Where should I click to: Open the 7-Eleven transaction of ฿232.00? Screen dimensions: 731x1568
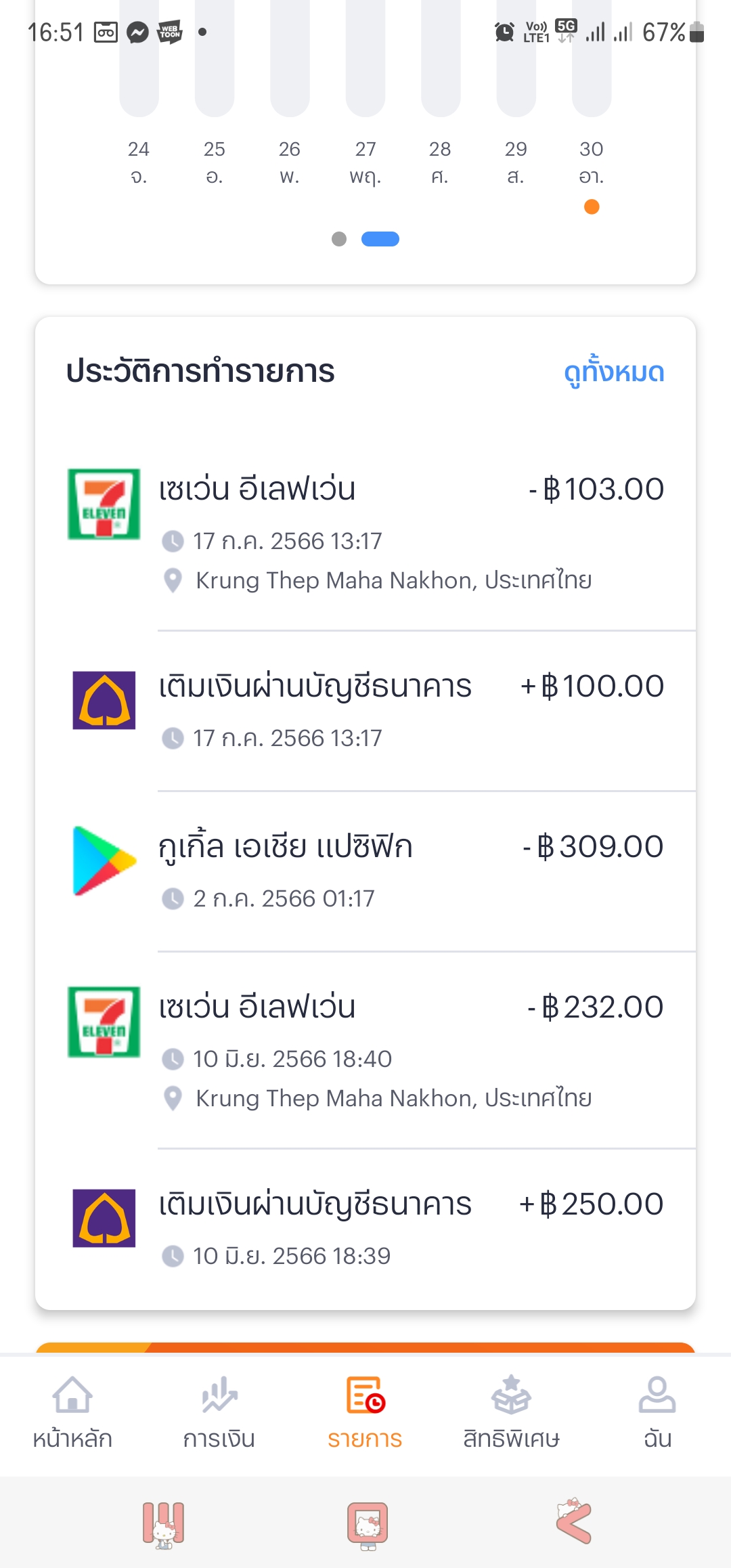coord(365,1050)
